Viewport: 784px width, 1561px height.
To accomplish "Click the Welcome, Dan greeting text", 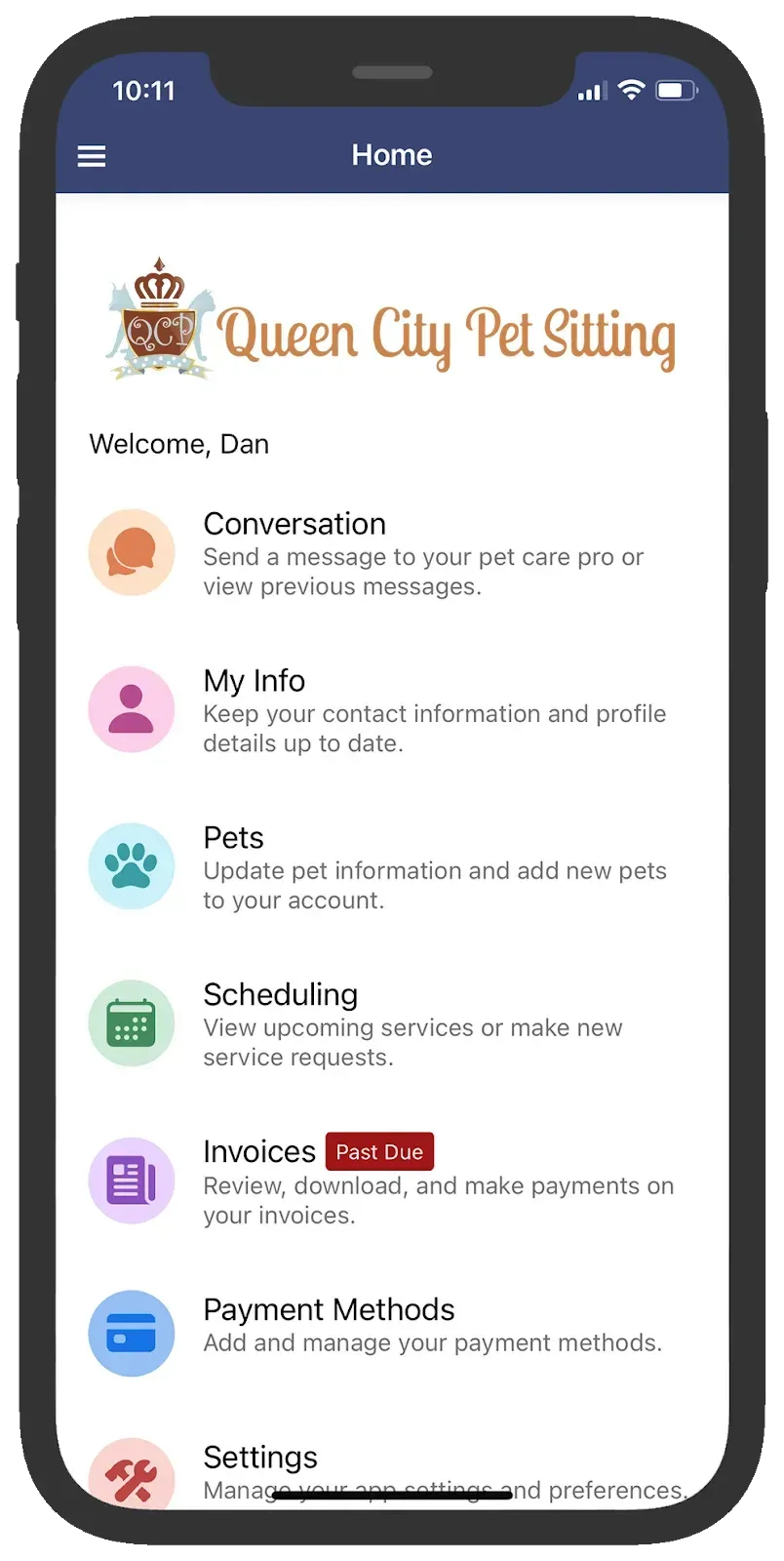I will point(178,444).
